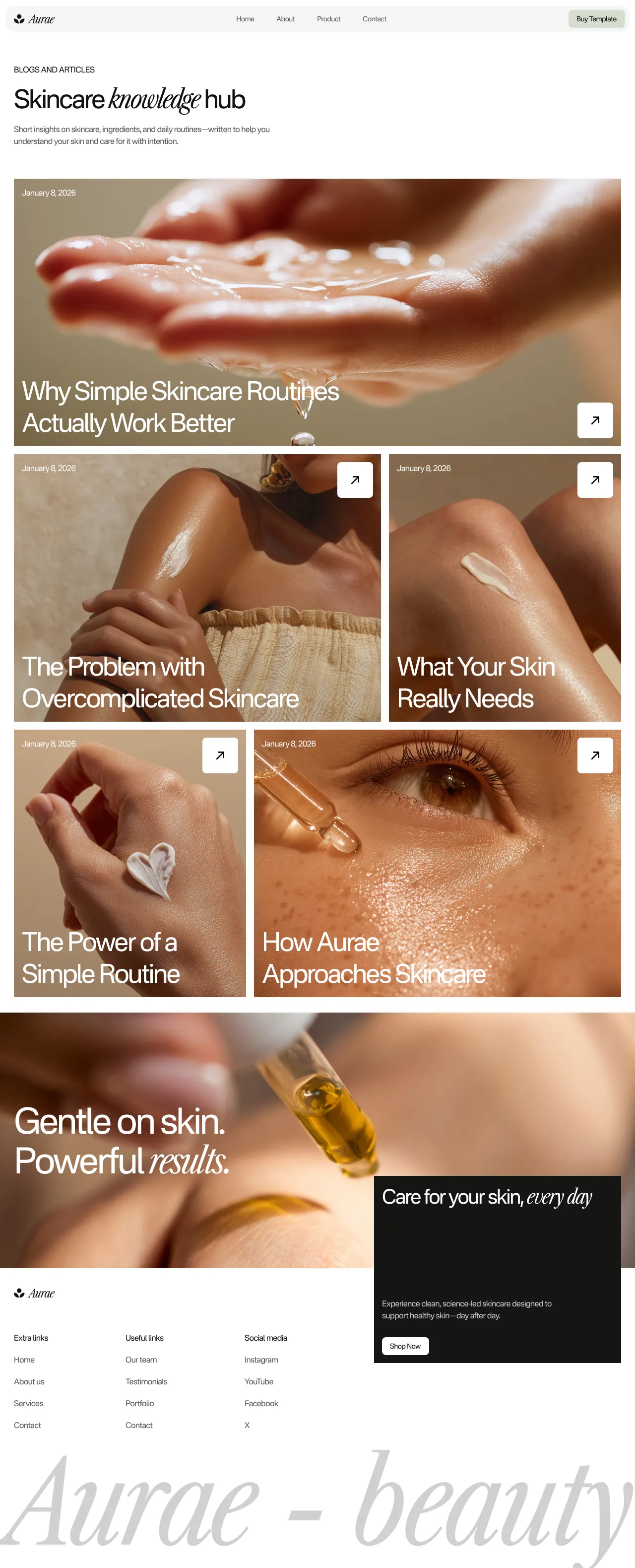Viewport: 635px width, 1568px height.
Task: Visit the Our team page
Action: point(141,1359)
